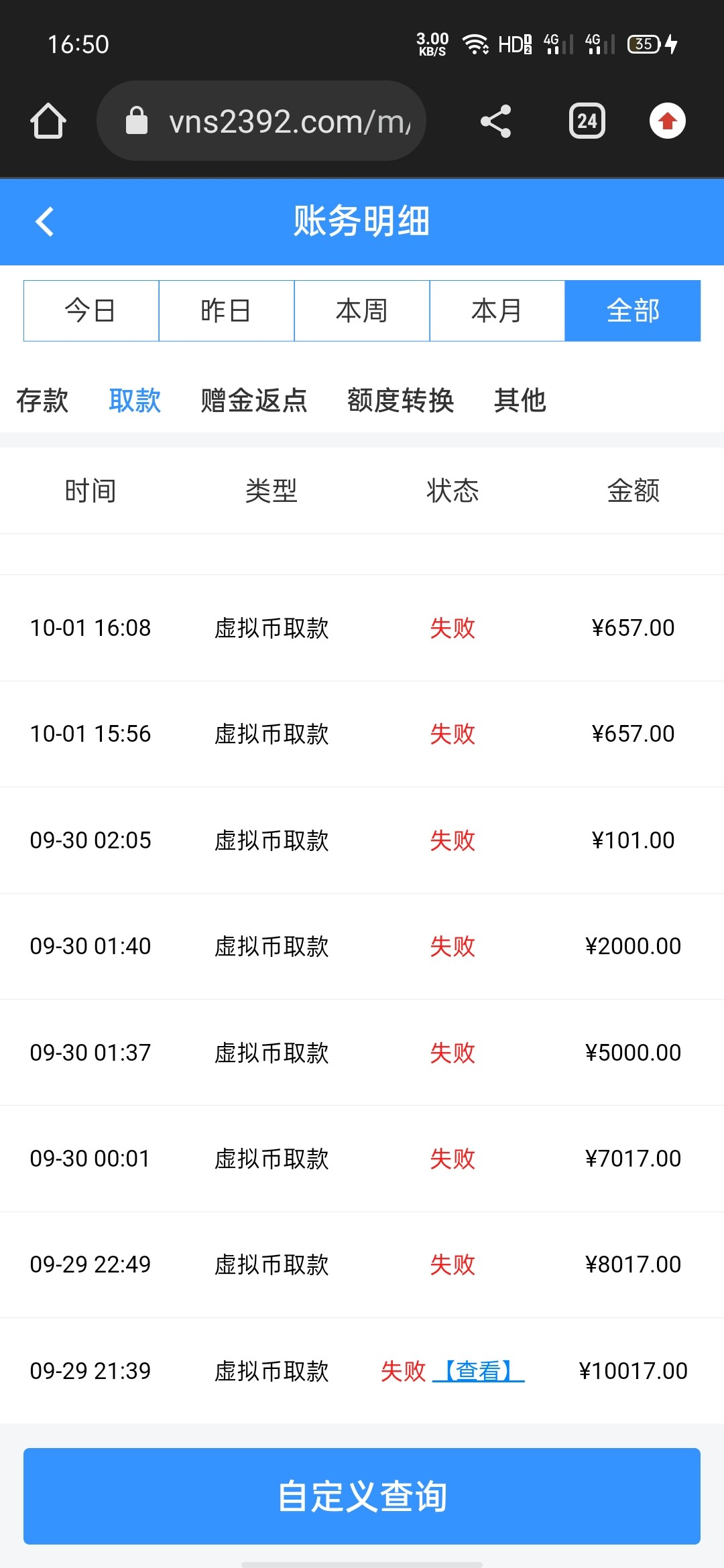Enable the 本周 time range filter
The width and height of the screenshot is (724, 1568).
(x=361, y=310)
